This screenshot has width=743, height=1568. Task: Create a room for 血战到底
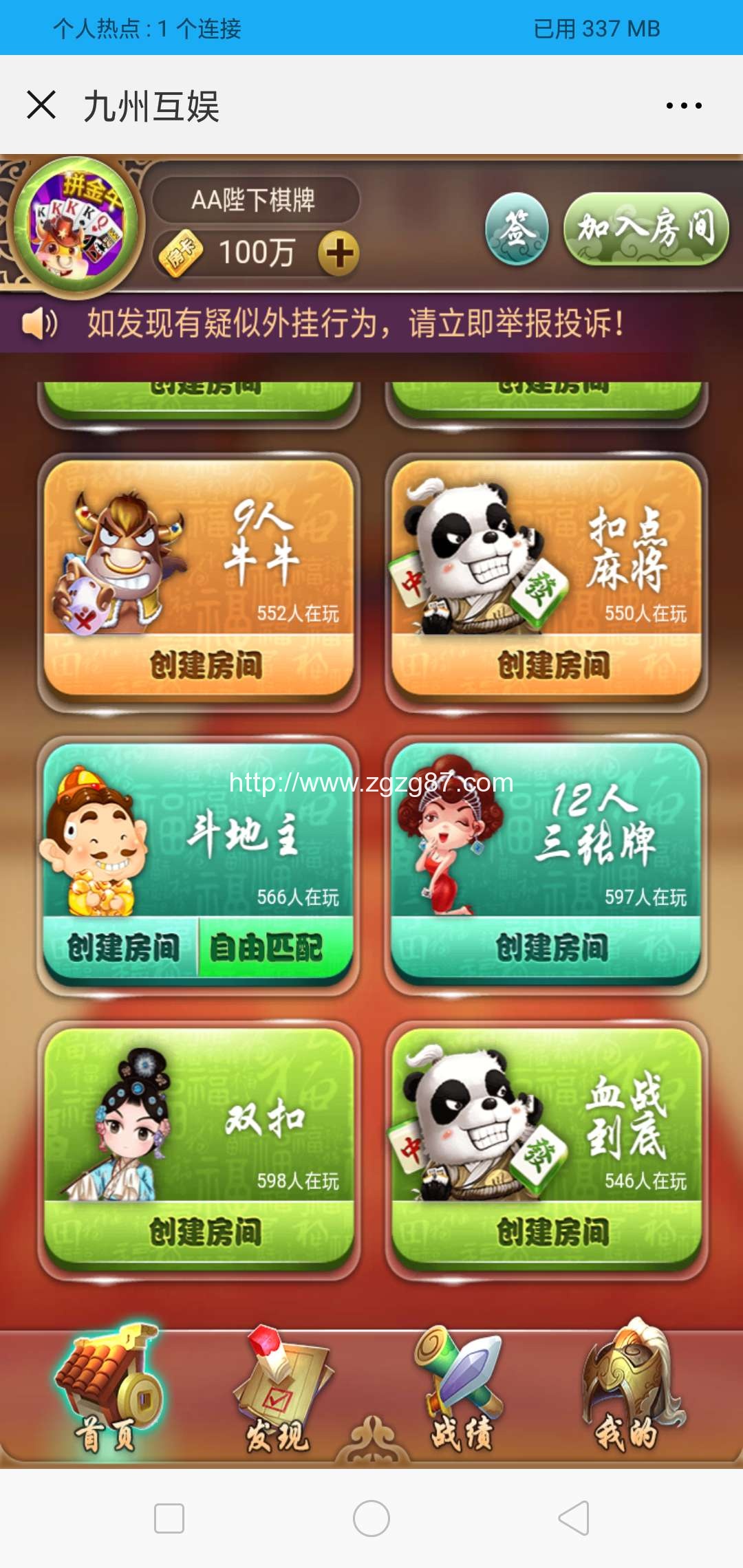coord(553,1231)
